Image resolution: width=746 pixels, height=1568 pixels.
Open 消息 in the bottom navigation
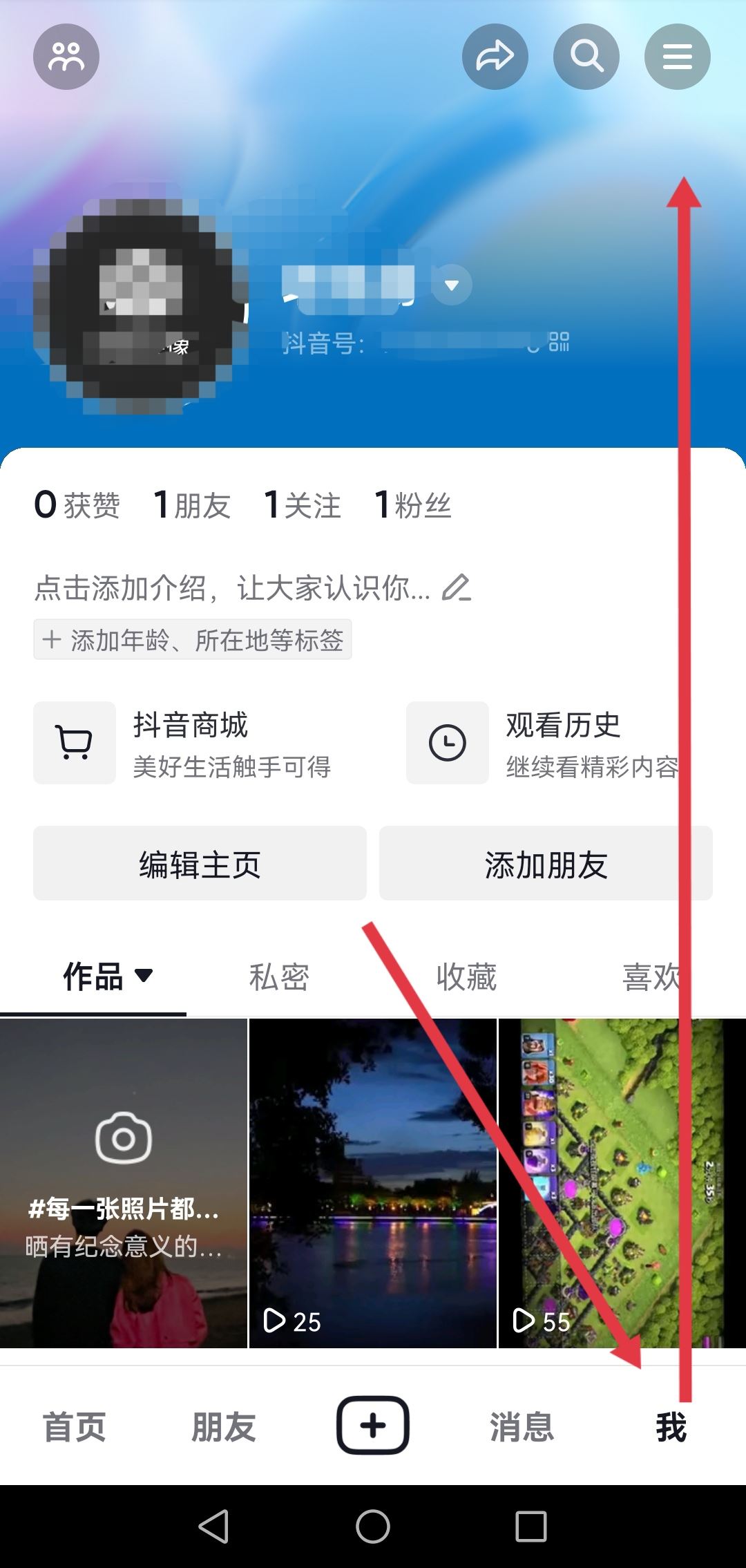523,1425
